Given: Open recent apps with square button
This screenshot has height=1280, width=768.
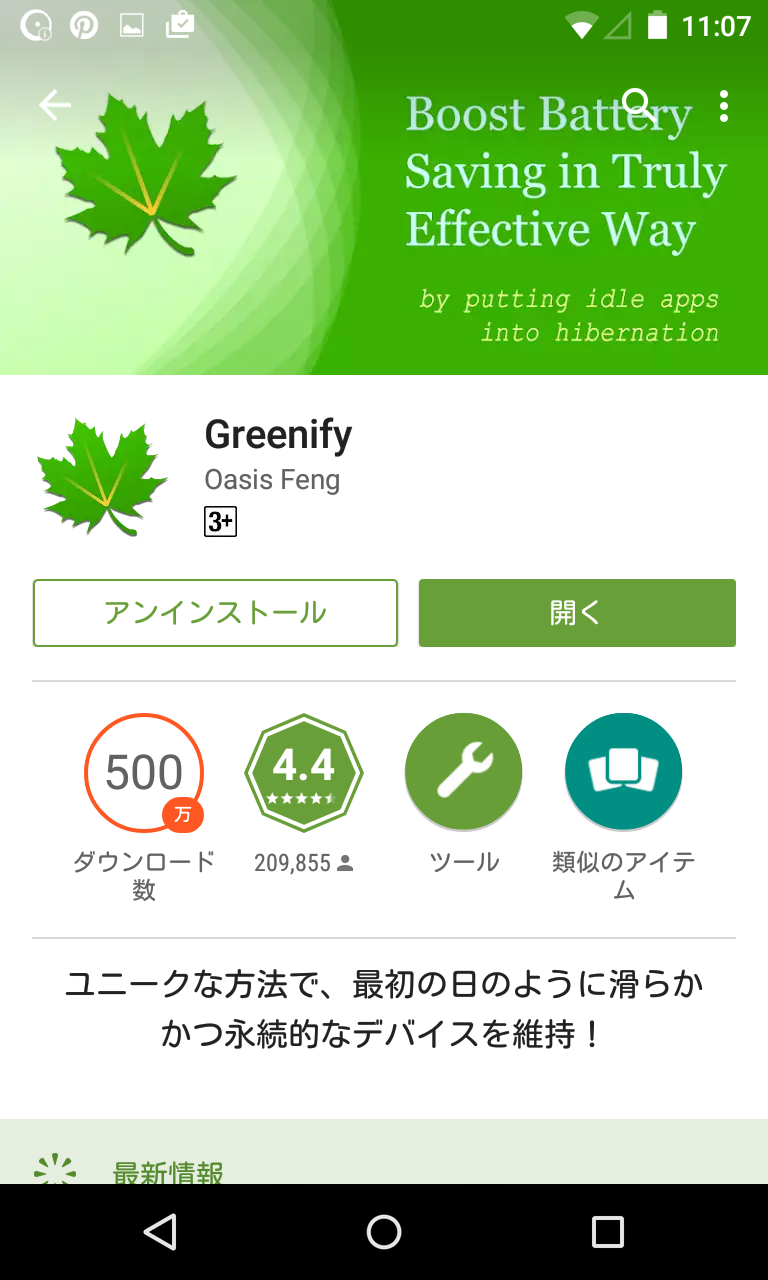Looking at the screenshot, I should click(606, 1232).
